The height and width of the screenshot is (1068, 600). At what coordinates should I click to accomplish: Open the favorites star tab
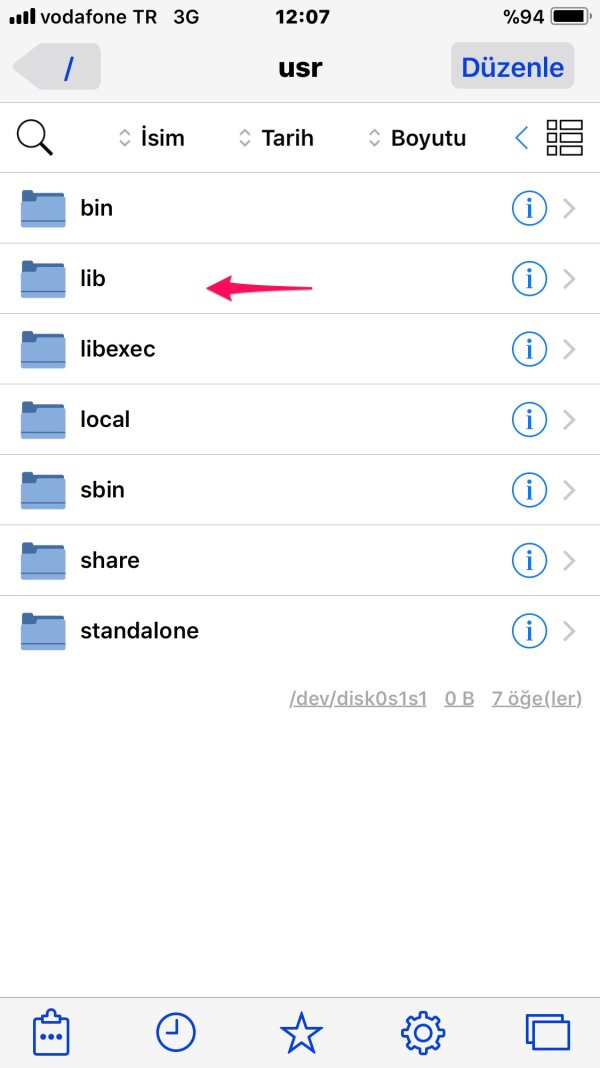tap(300, 1032)
